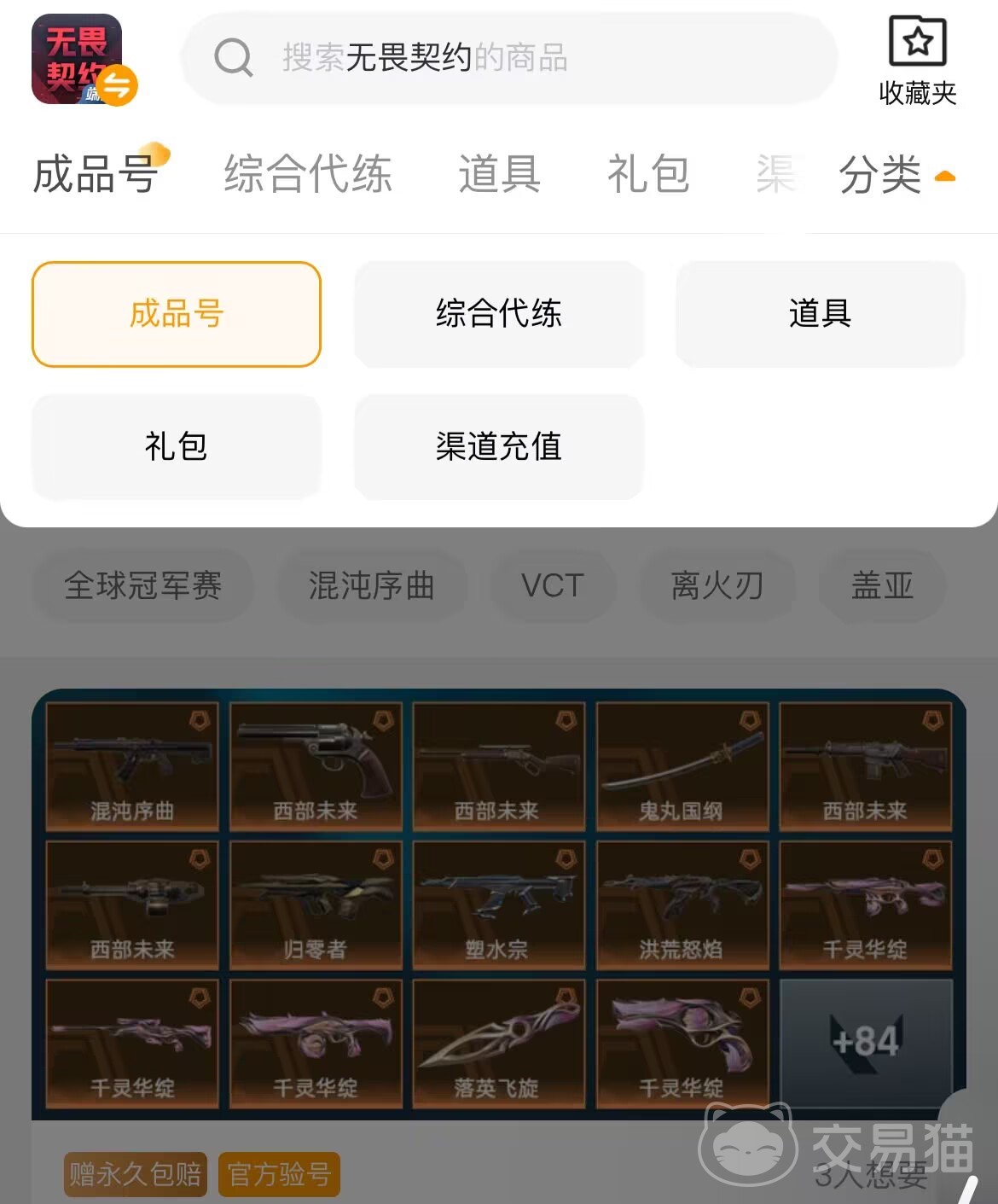The image size is (998, 1204).
Task: Choose 综合代练 in the category panel
Action: [498, 314]
